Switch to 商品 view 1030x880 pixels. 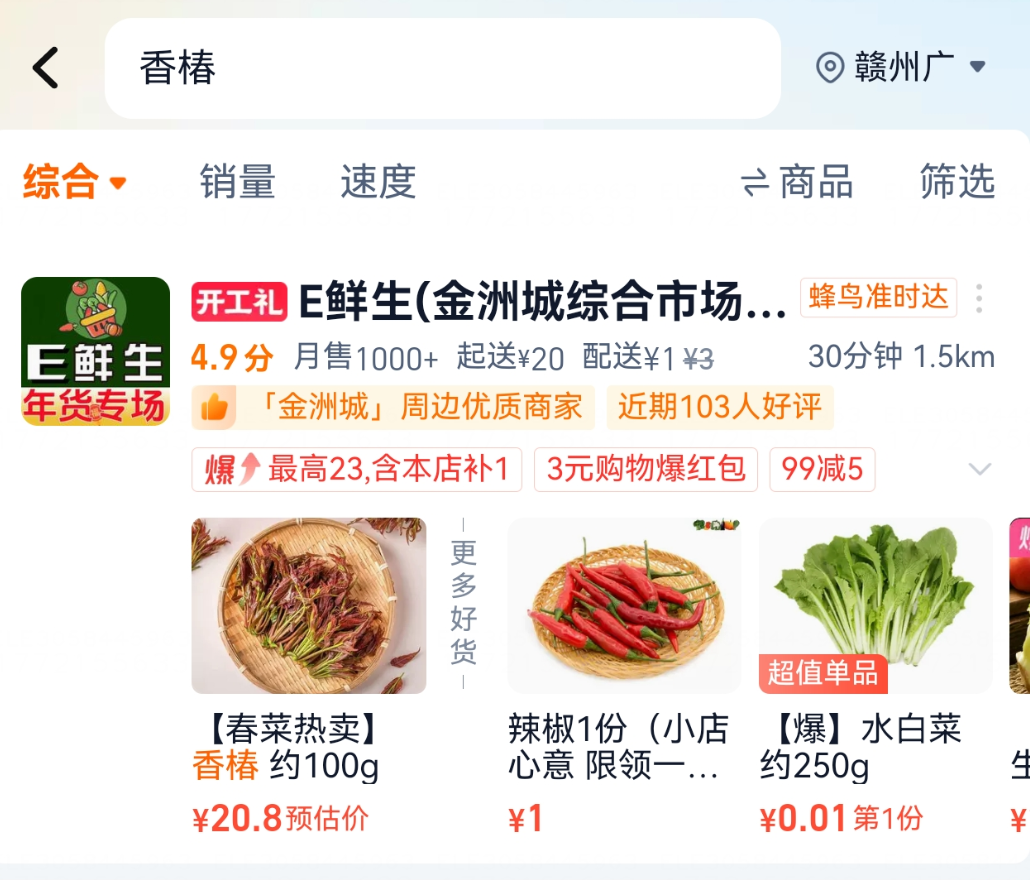coord(797,182)
